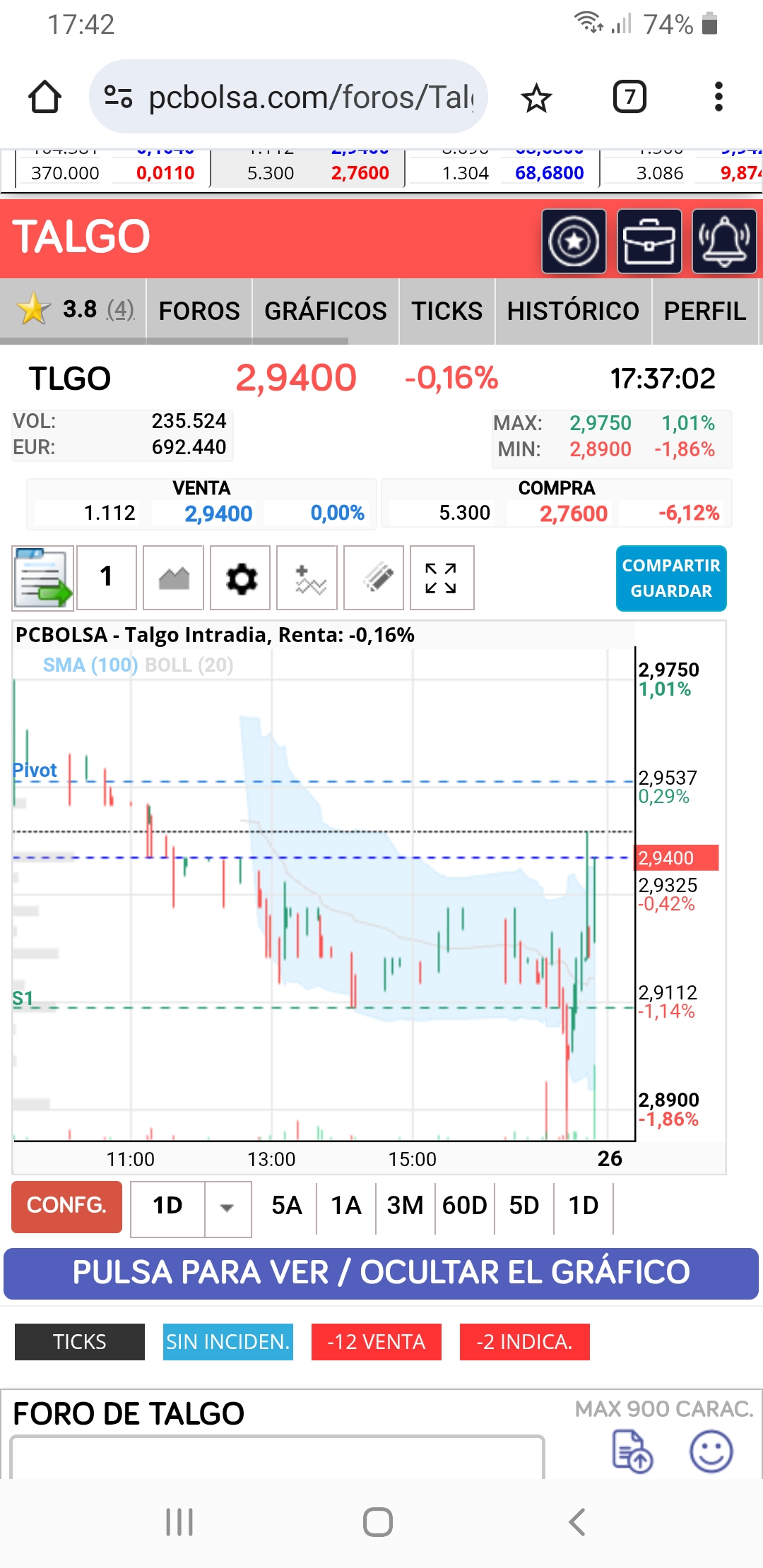Open the browser tab switcher
This screenshot has height=1568, width=763.
629,97
